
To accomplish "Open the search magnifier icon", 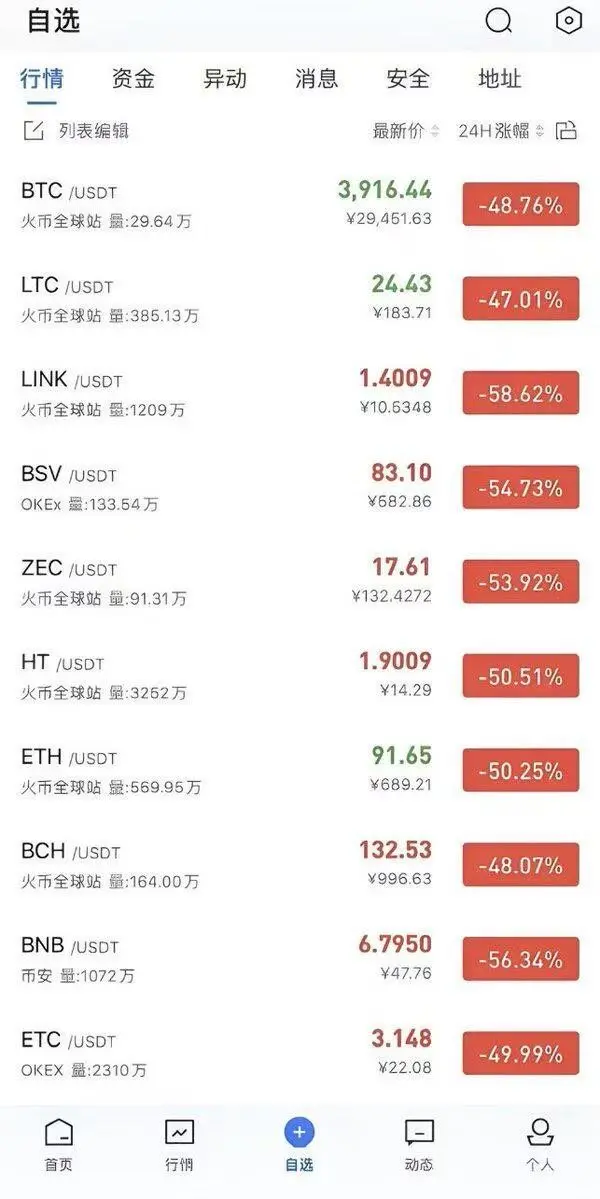I will point(498,21).
